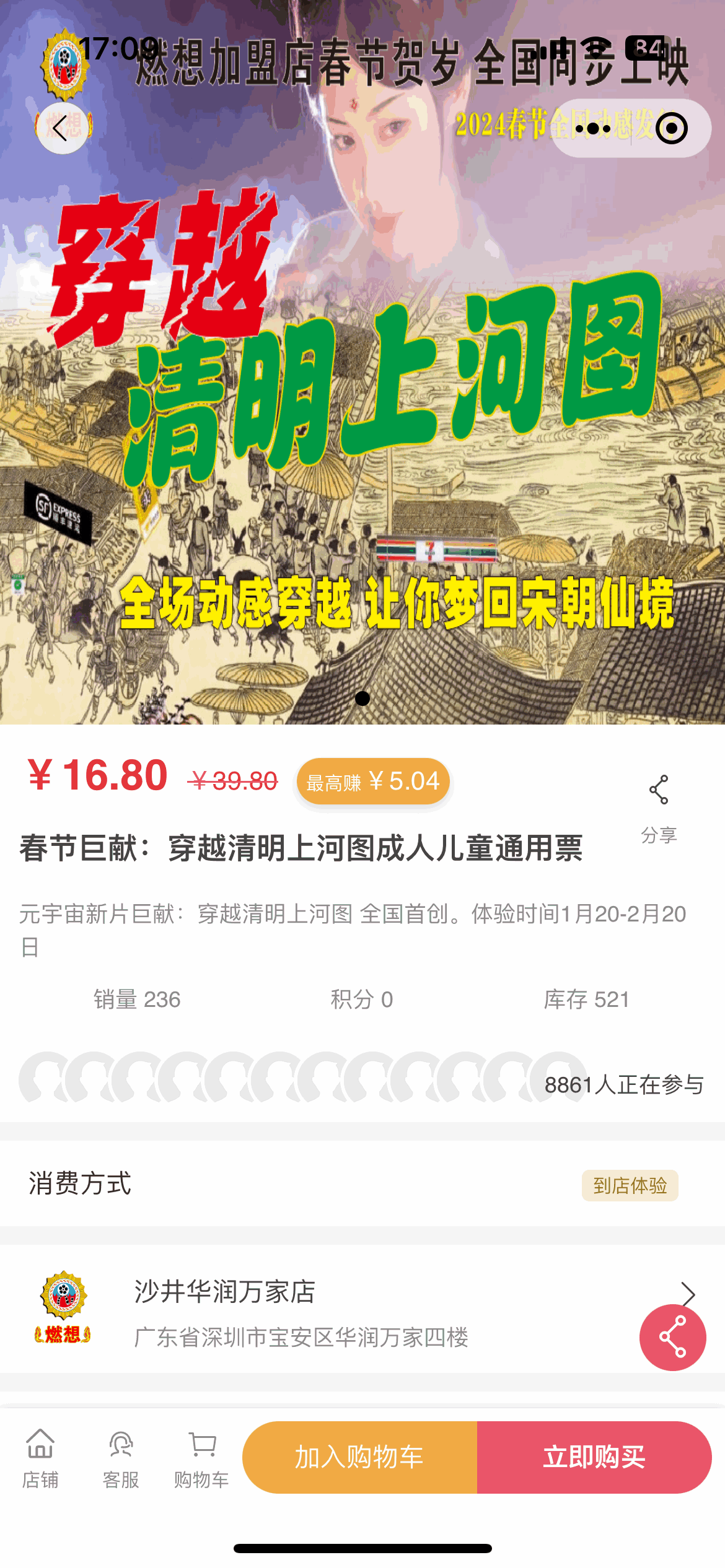
Task: Contact 客服 customer service
Action: pos(121,1458)
